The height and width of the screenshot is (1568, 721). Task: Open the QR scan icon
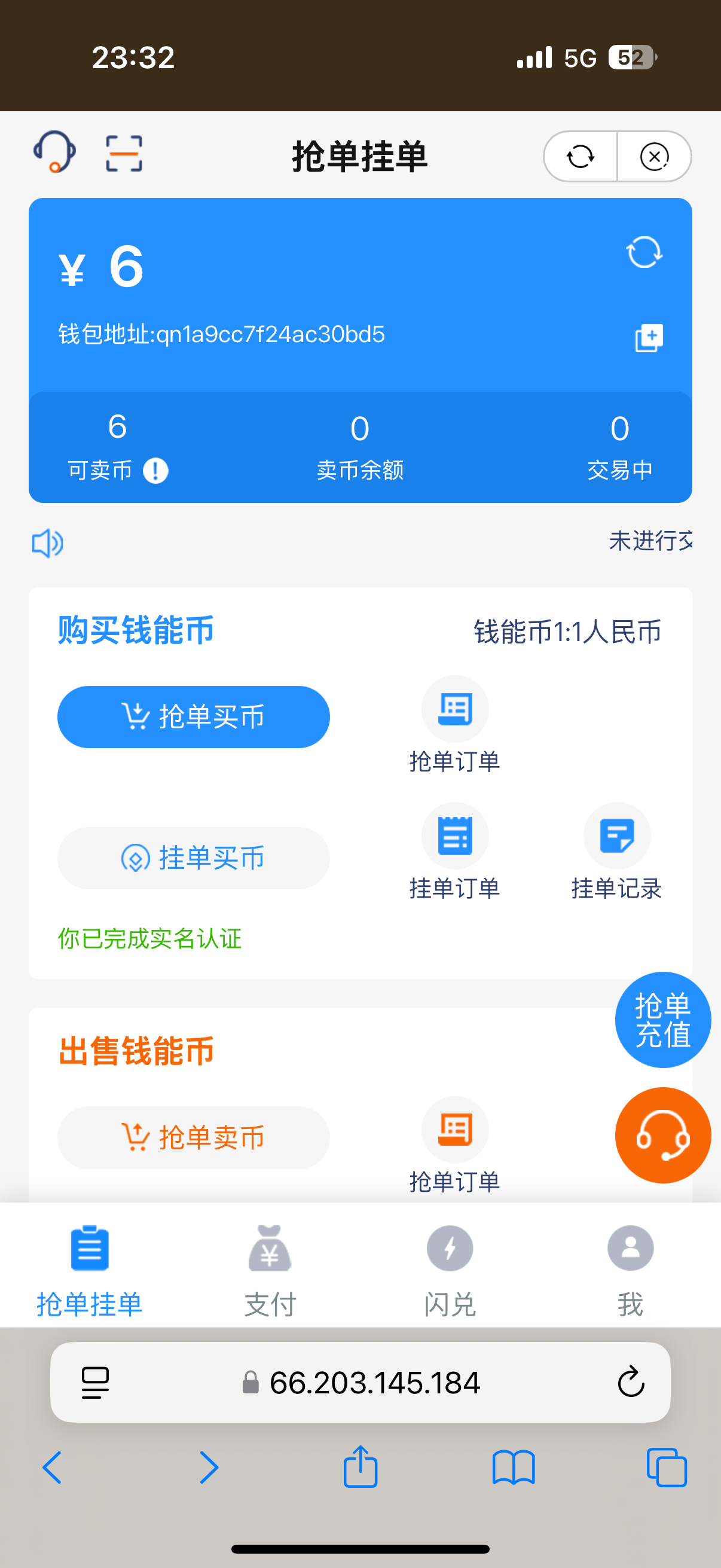point(124,153)
